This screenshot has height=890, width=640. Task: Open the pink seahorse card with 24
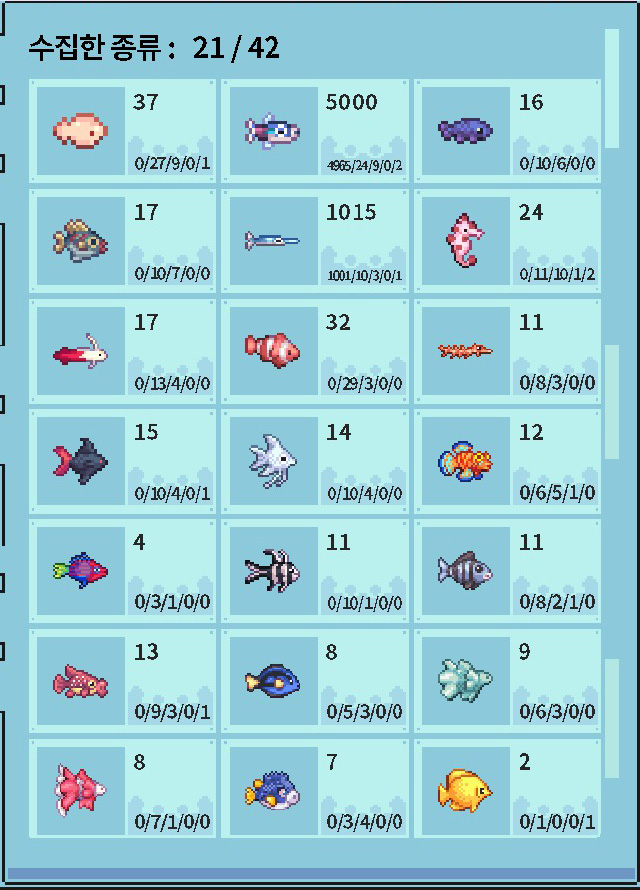tap(508, 241)
